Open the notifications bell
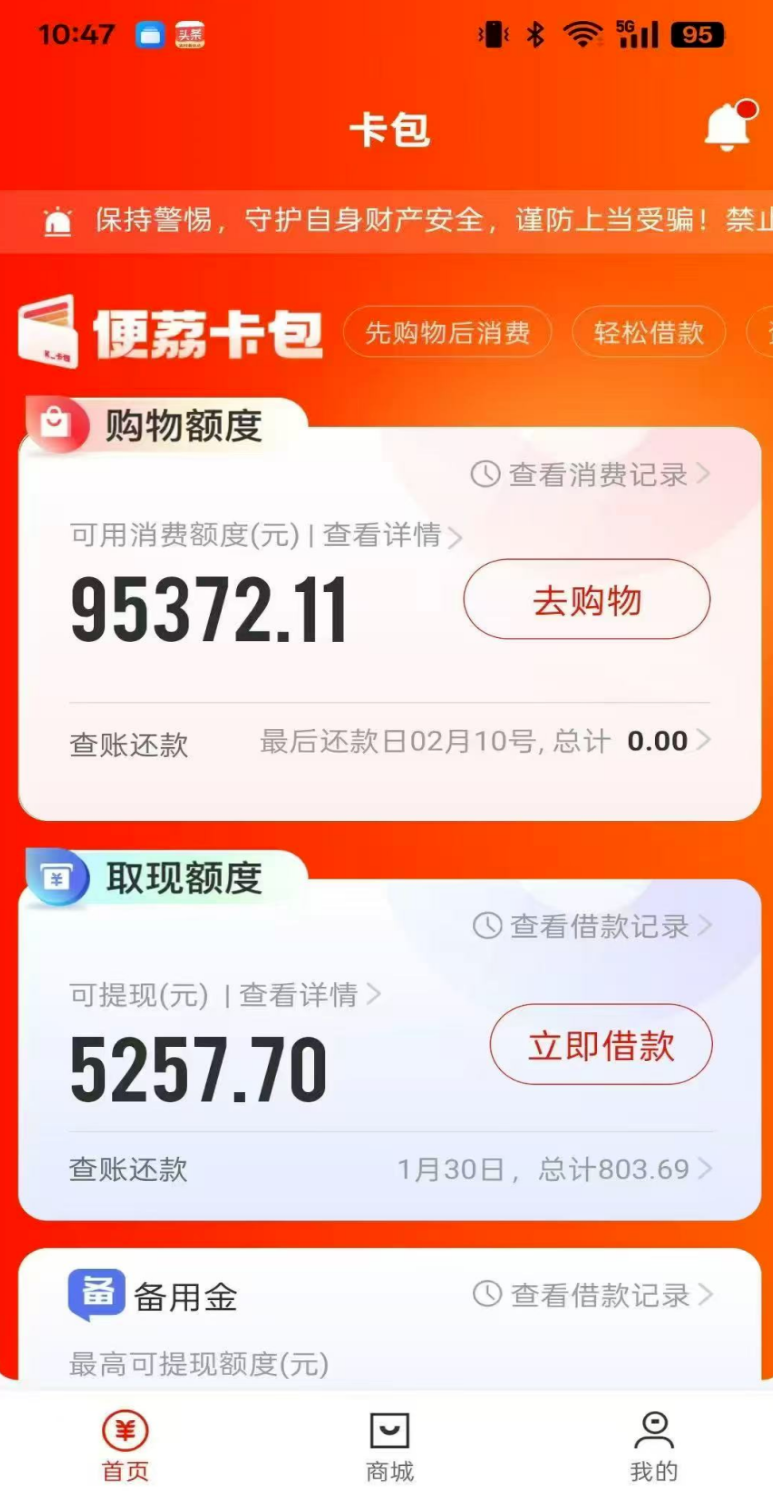 coord(728,127)
